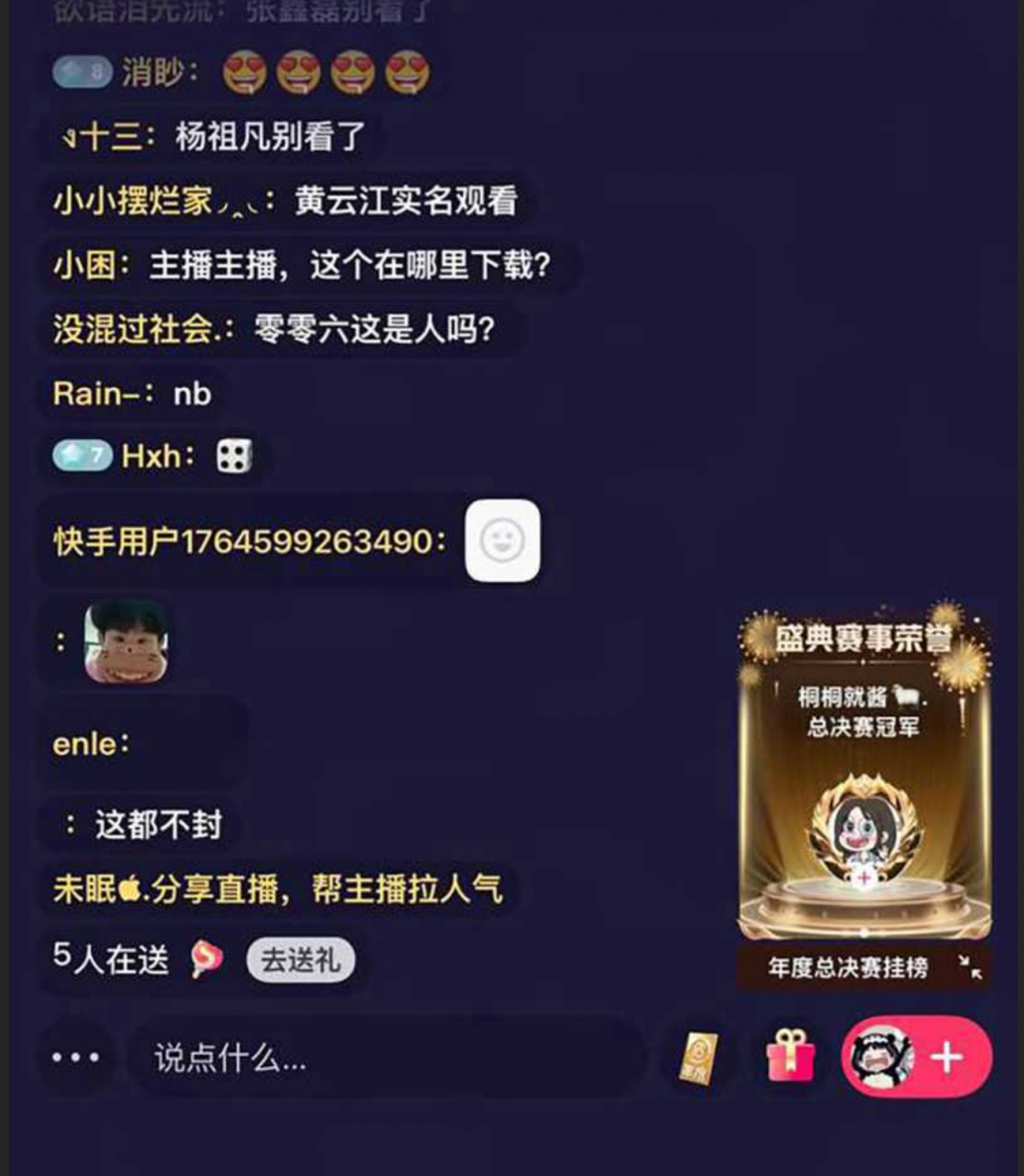Open the gift box panel
1024x1176 pixels.
(x=791, y=1056)
